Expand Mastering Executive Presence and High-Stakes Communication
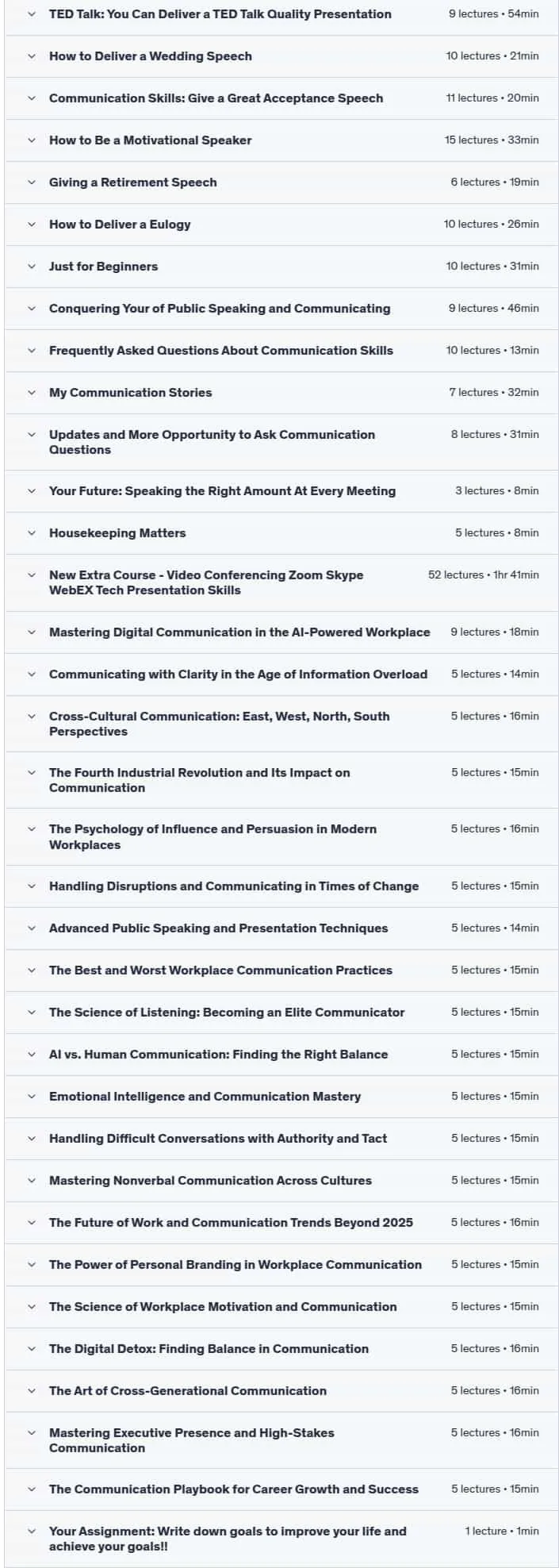The image size is (559, 1568). pyautogui.click(x=281, y=1440)
